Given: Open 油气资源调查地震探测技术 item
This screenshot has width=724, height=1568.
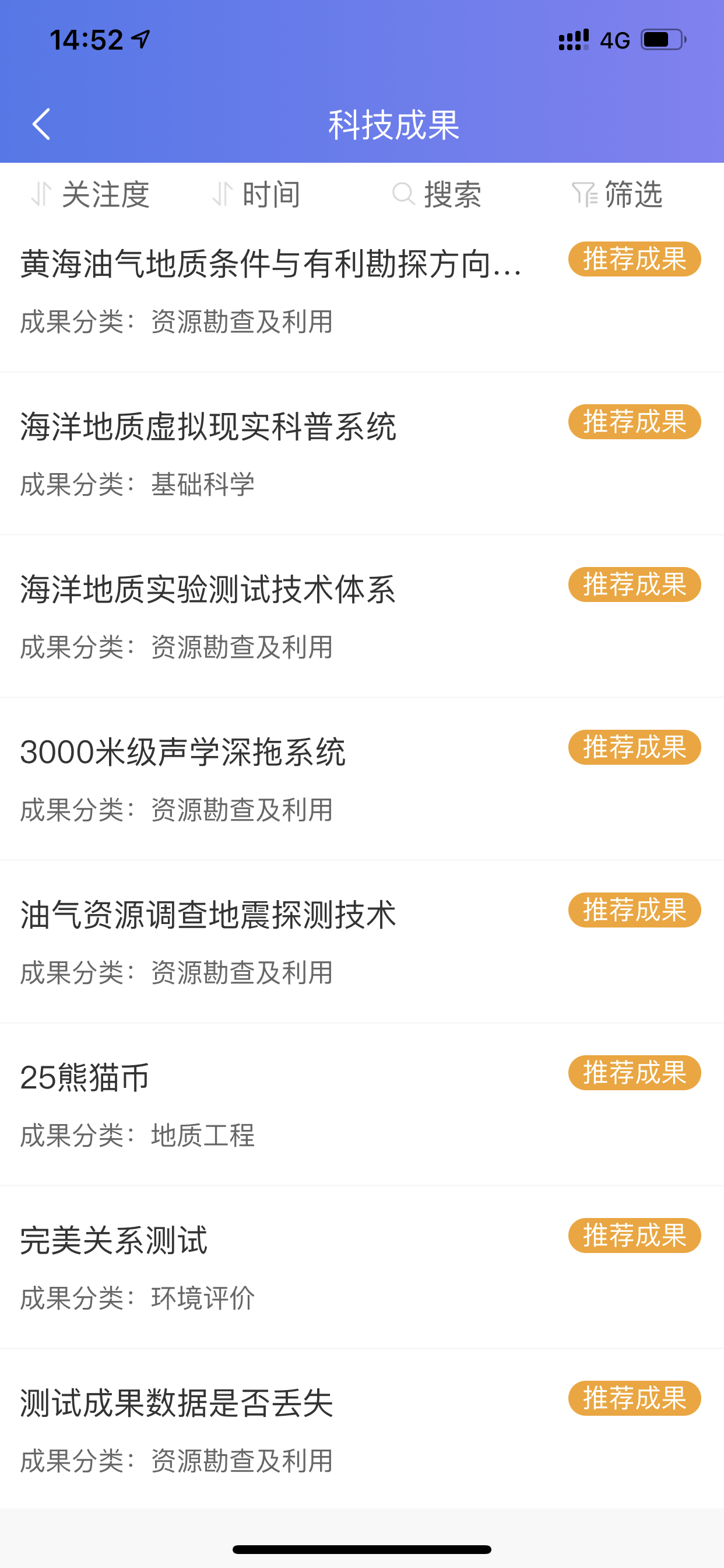Looking at the screenshot, I should (x=362, y=942).
